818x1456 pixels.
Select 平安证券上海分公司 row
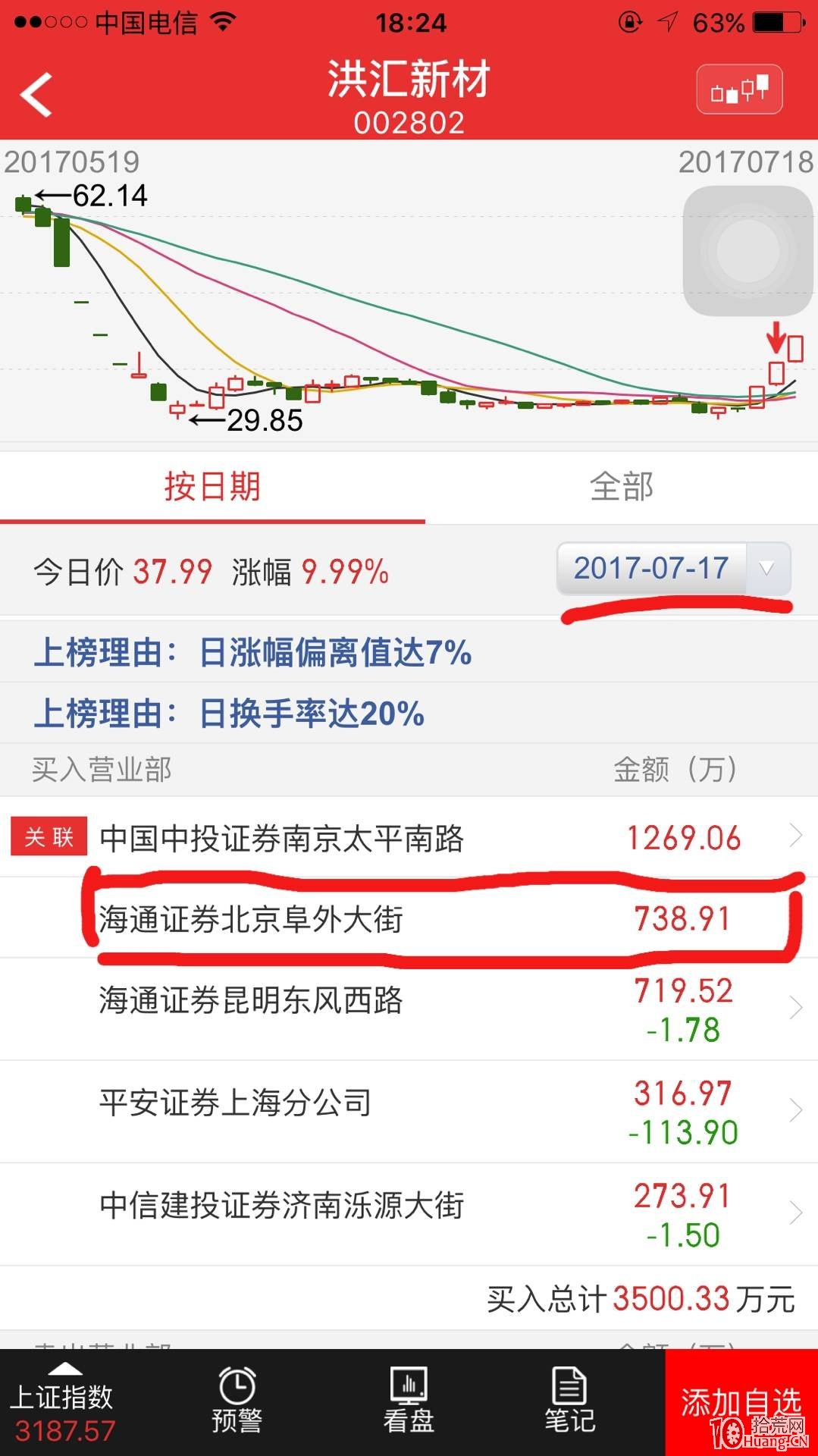click(x=409, y=1110)
